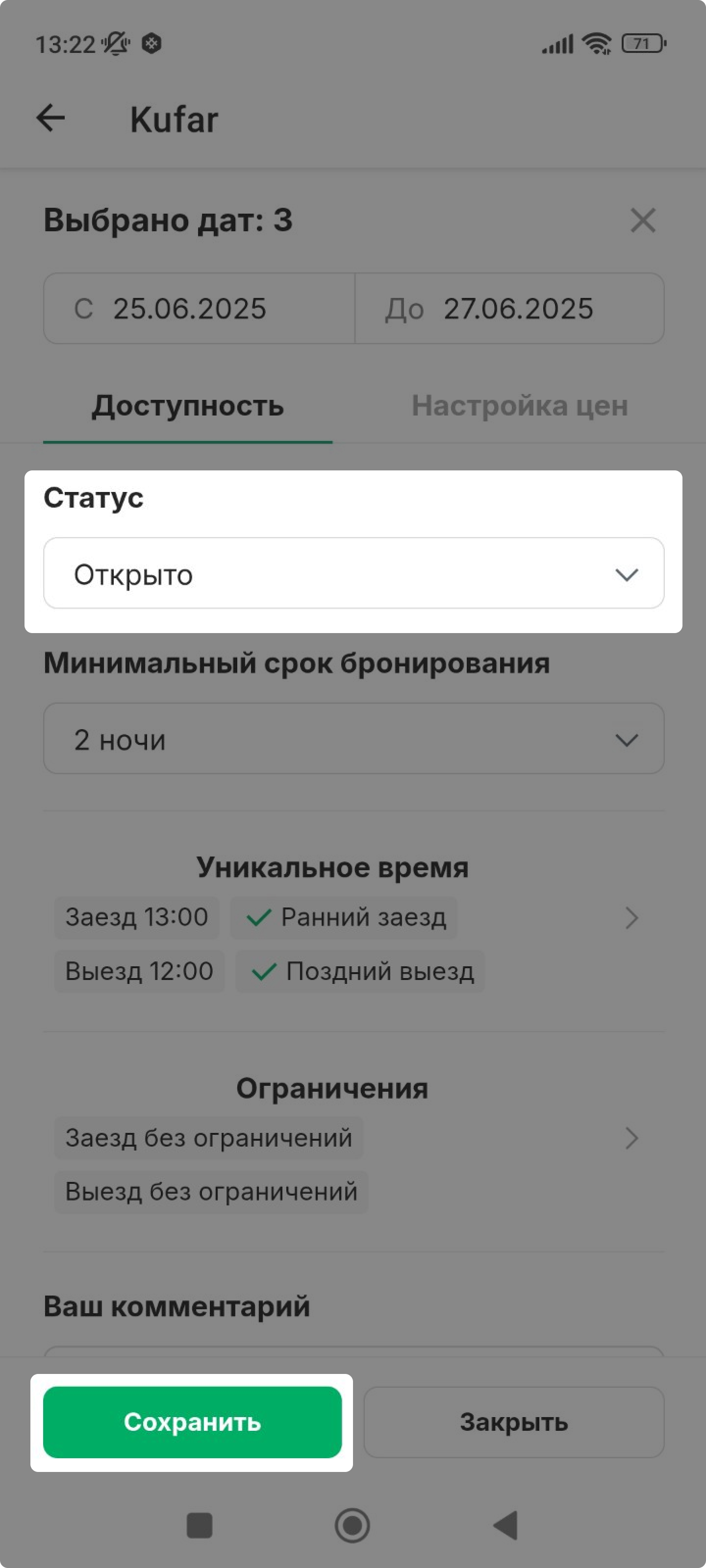The image size is (706, 1568).
Task: Close the selected dates panel
Action: pos(643,220)
